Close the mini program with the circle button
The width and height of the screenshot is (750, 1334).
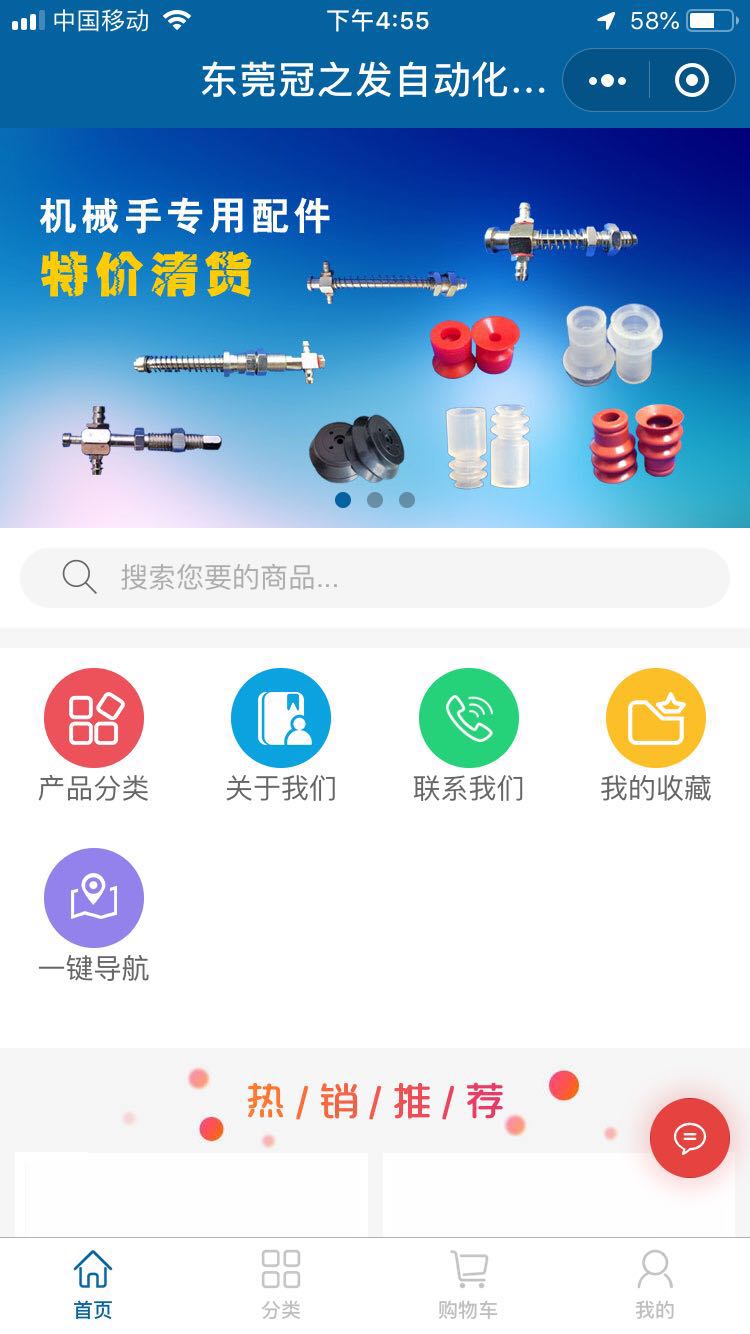[692, 81]
